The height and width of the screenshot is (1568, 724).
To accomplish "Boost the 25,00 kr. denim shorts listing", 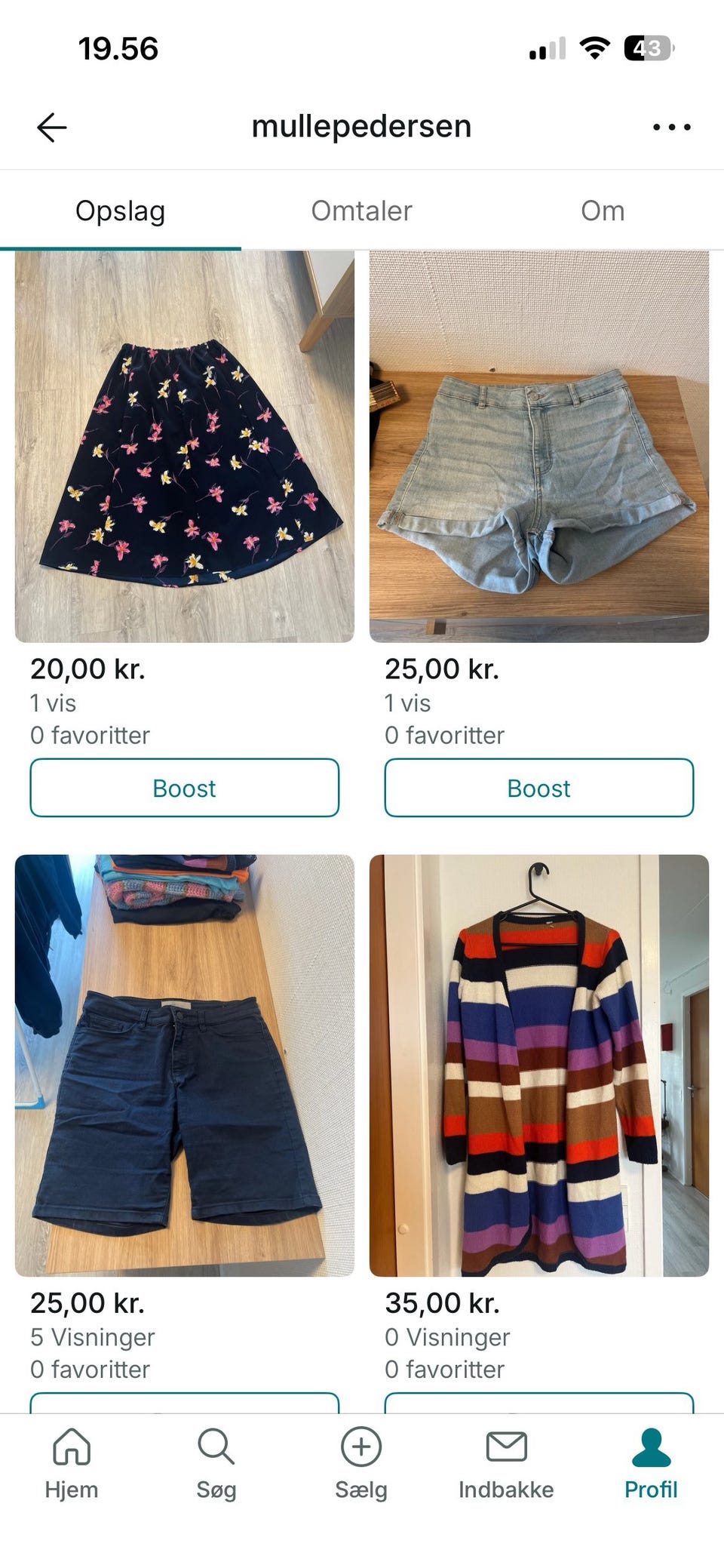I will pos(538,787).
